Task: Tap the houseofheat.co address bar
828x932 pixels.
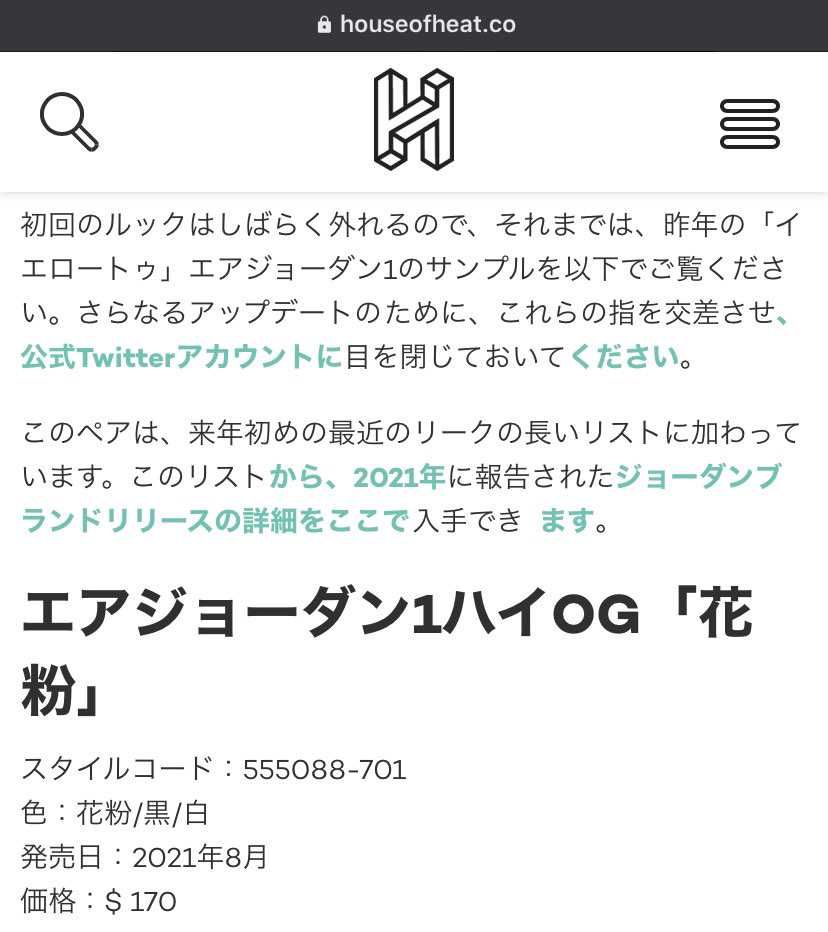Action: 416,25
